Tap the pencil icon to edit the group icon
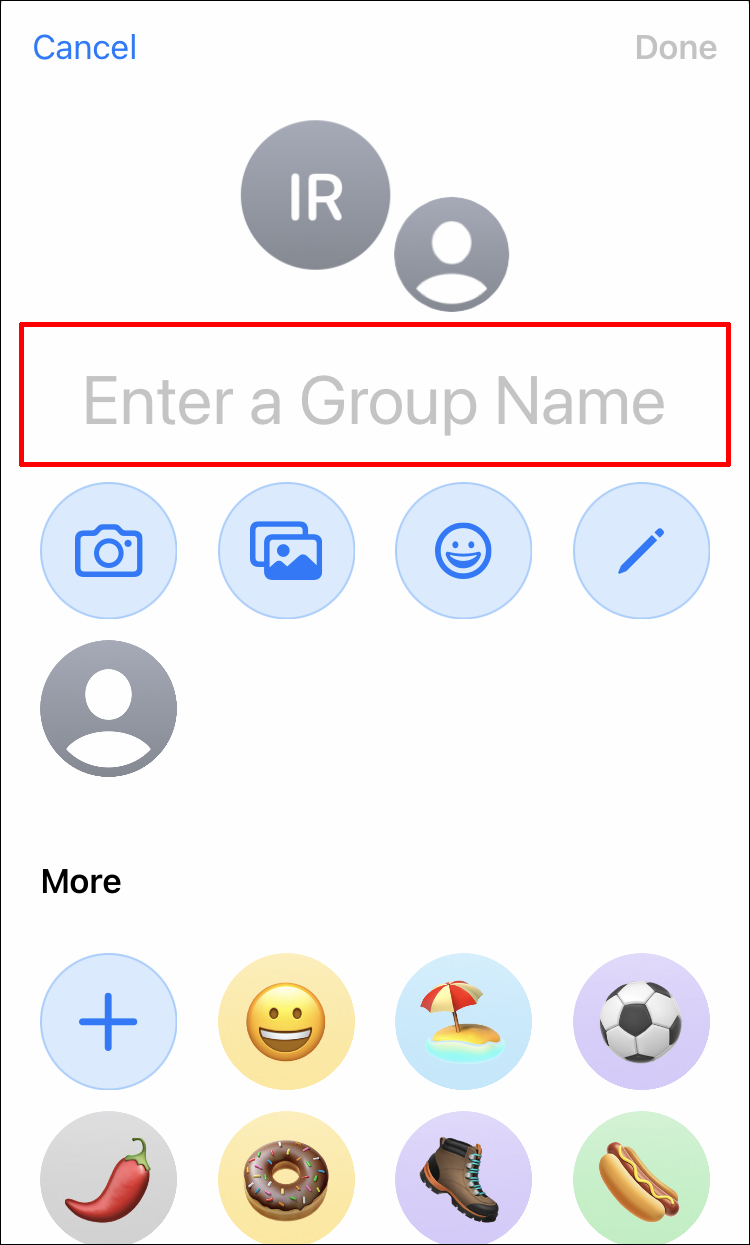This screenshot has width=750, height=1245. coord(641,550)
